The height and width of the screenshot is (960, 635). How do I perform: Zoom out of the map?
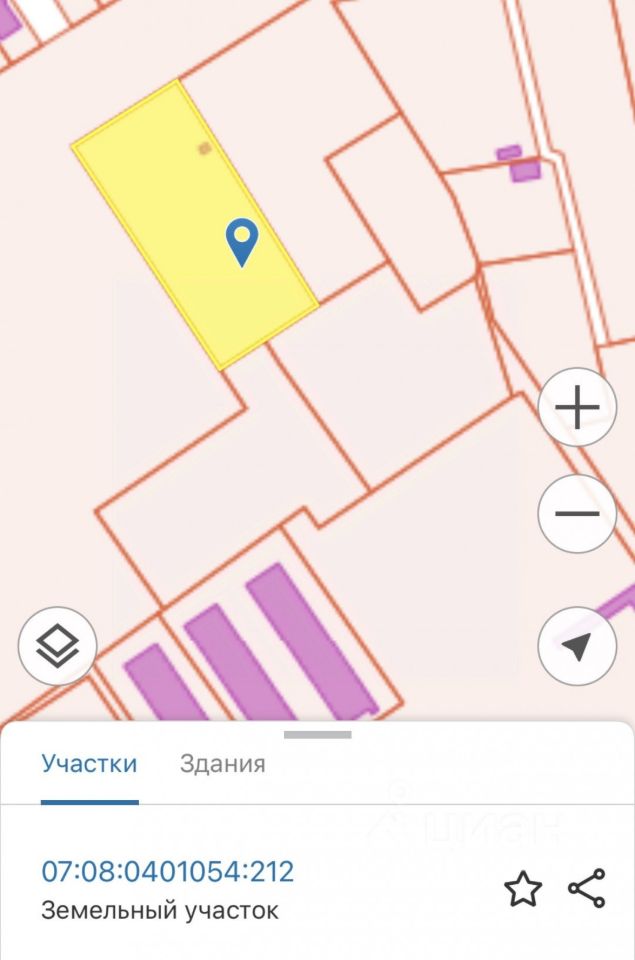(x=577, y=514)
